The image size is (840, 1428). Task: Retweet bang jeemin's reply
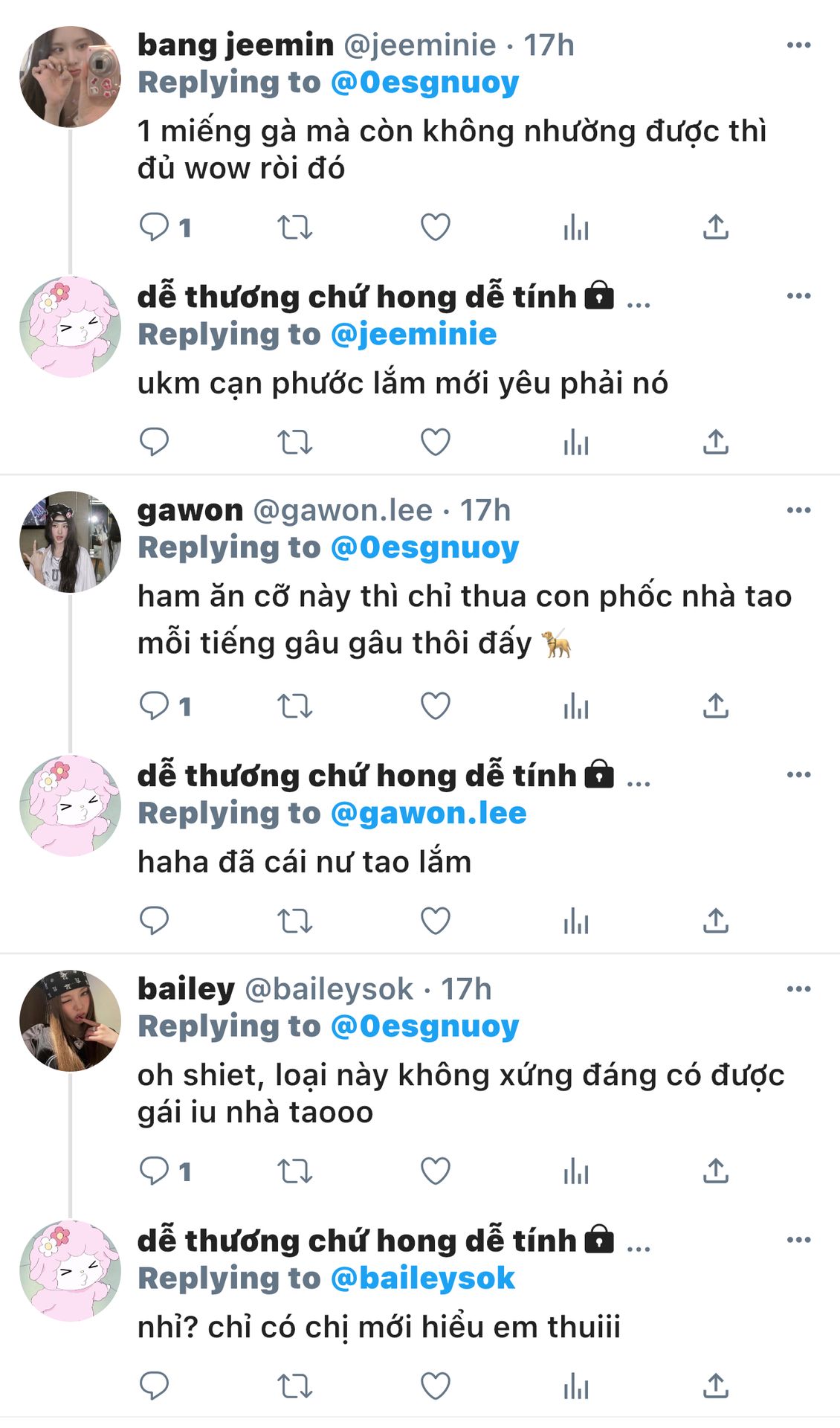tap(294, 227)
